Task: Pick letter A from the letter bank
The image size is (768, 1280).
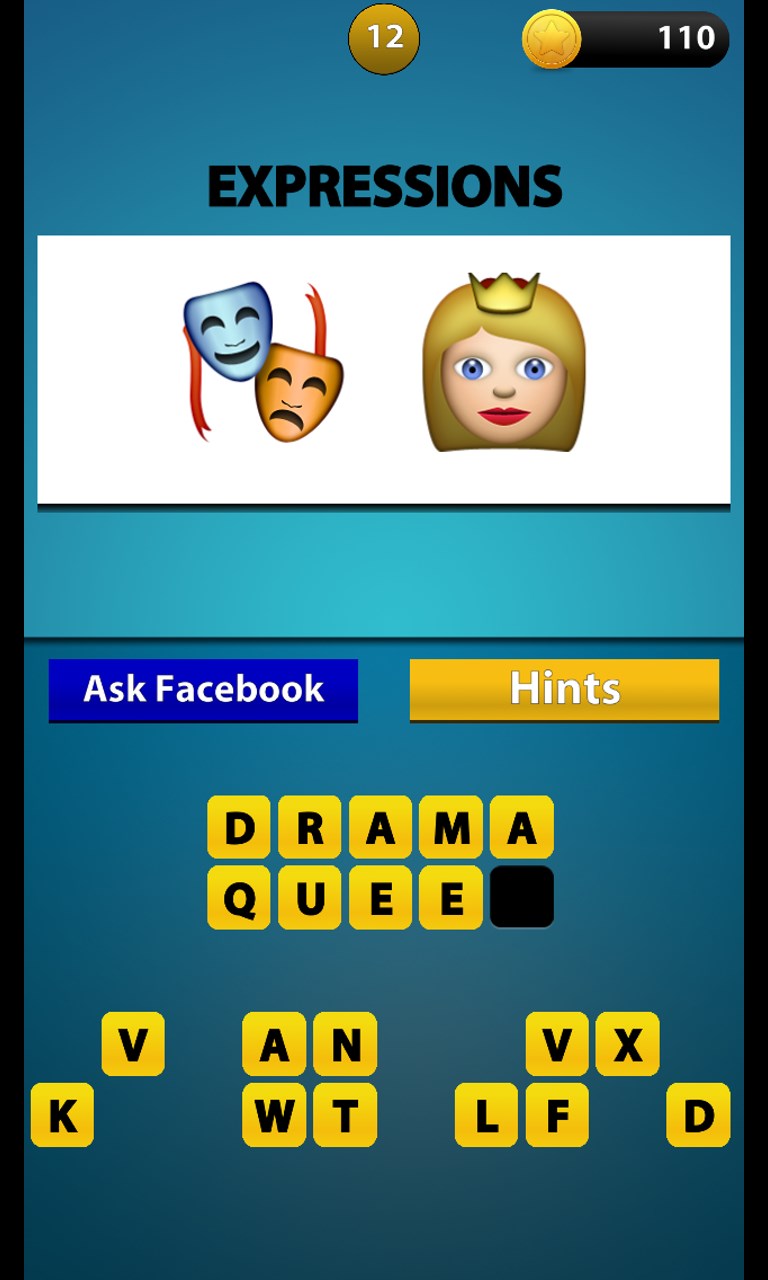Action: [x=274, y=1044]
